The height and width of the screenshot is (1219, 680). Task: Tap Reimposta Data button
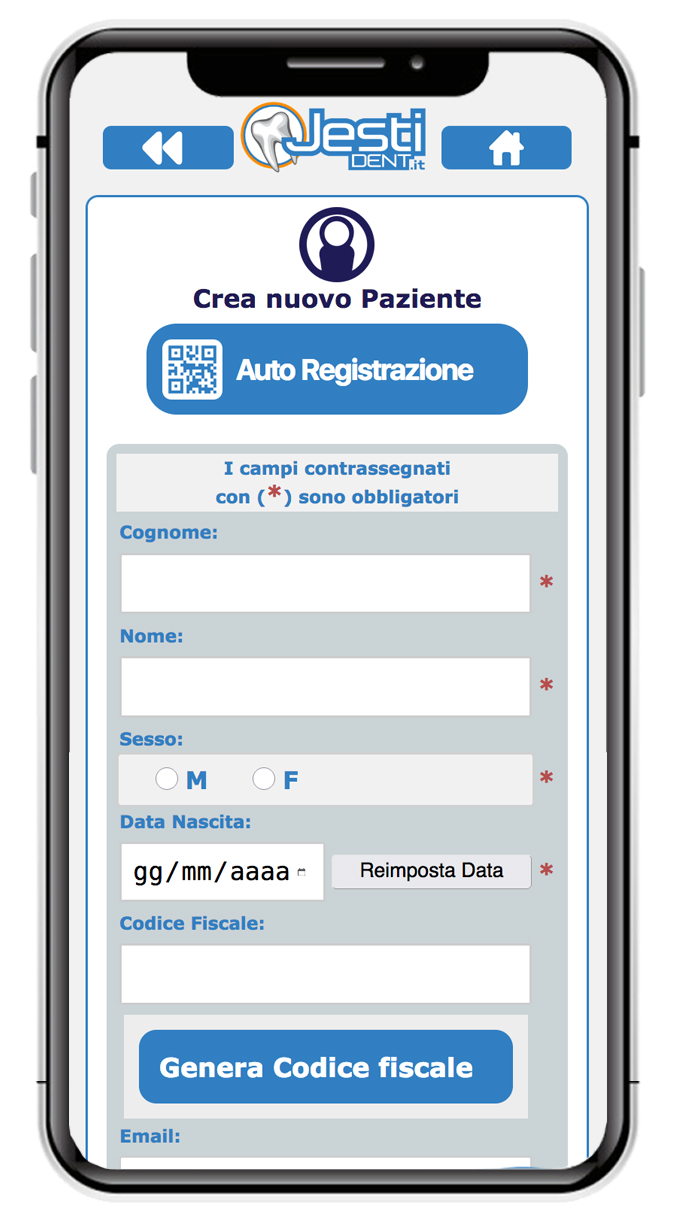[431, 870]
